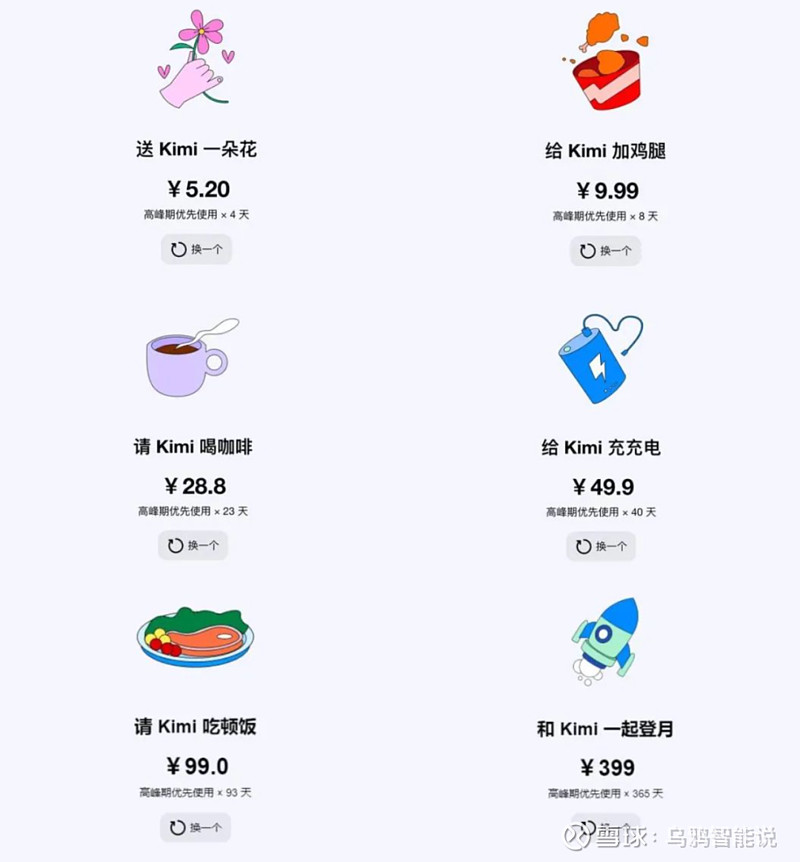Click the 请 Kimi 喝咖啡 title

click(x=191, y=447)
